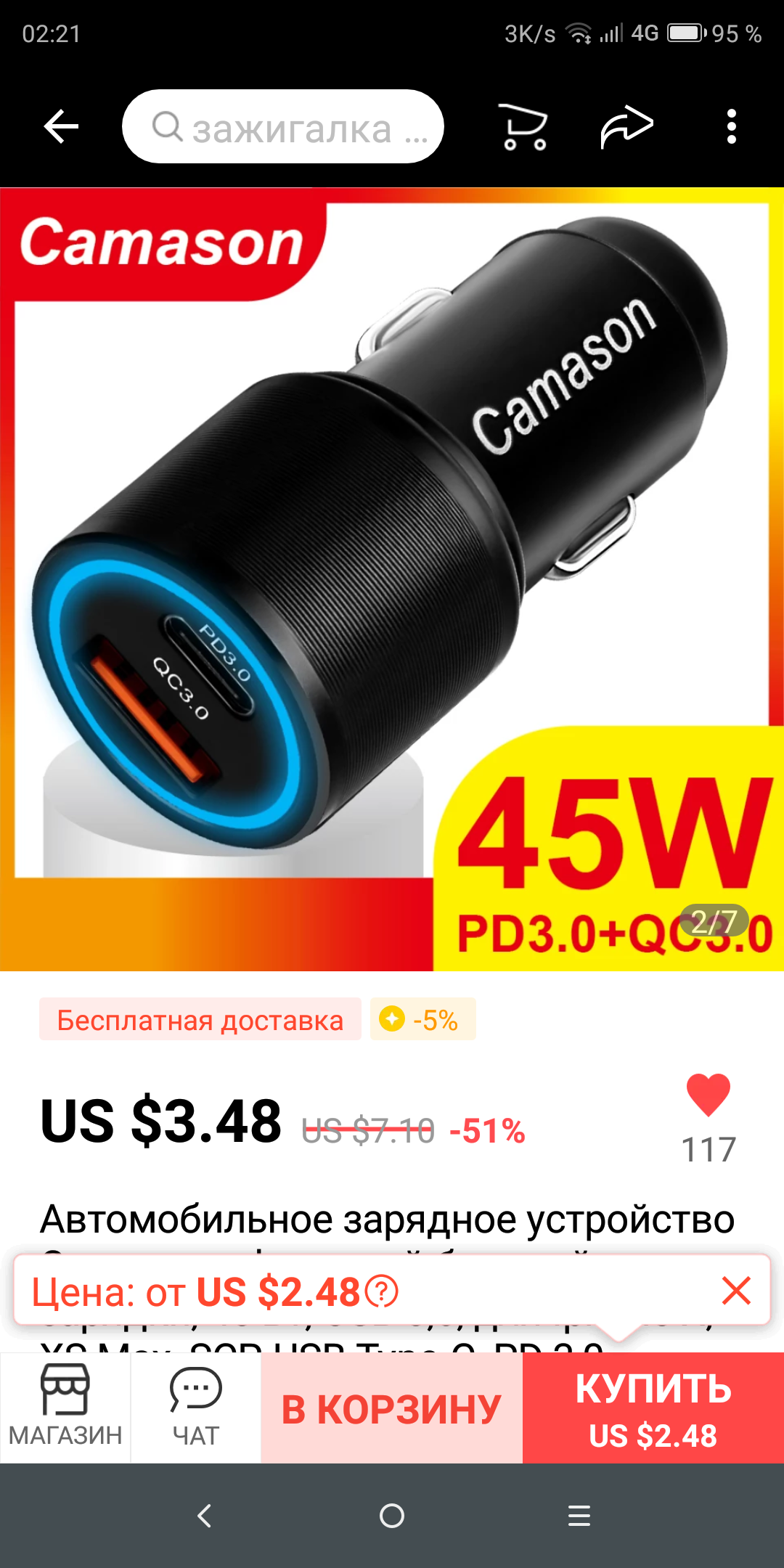
Task: Open price info question mark
Action: [x=382, y=1291]
